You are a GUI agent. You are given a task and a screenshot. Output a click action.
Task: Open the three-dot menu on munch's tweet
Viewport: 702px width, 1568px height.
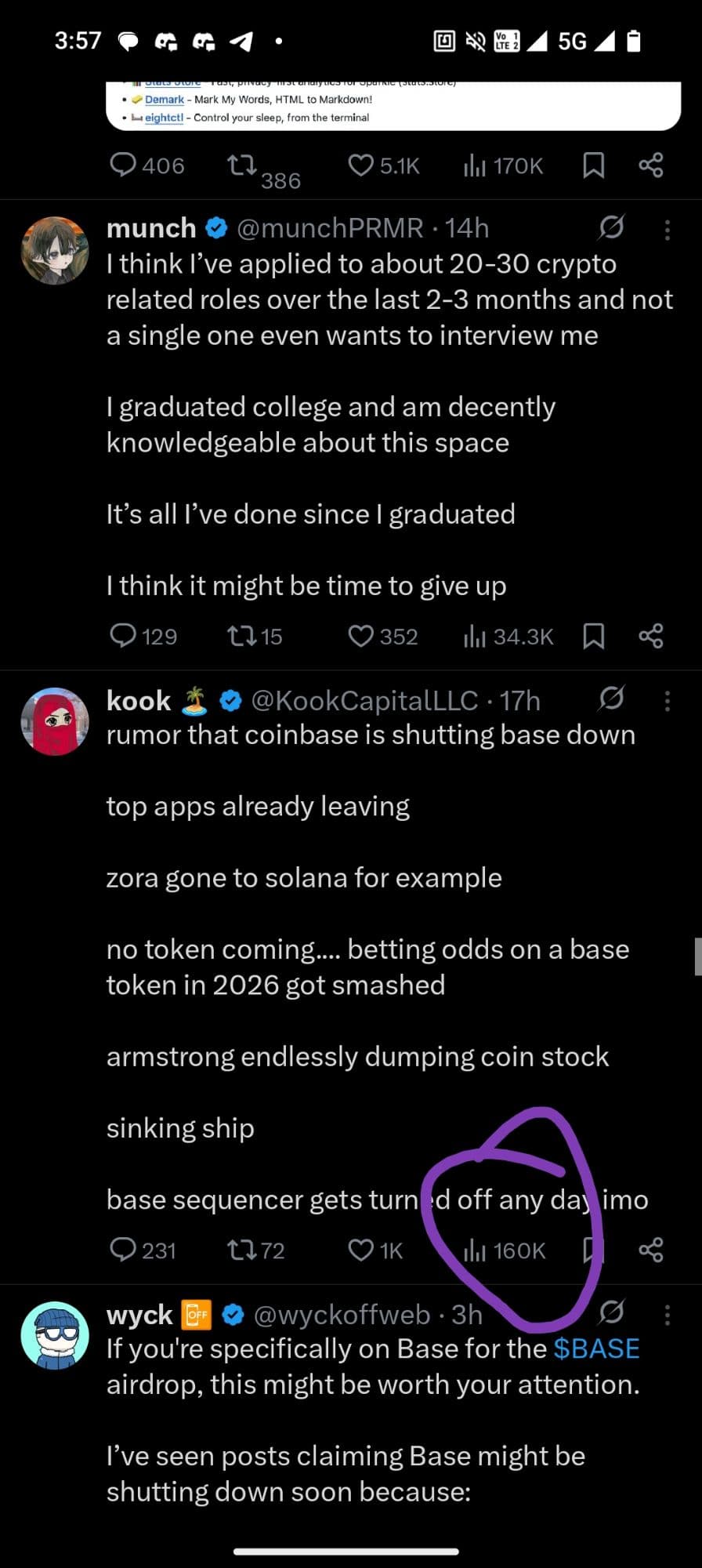pyautogui.click(x=667, y=228)
